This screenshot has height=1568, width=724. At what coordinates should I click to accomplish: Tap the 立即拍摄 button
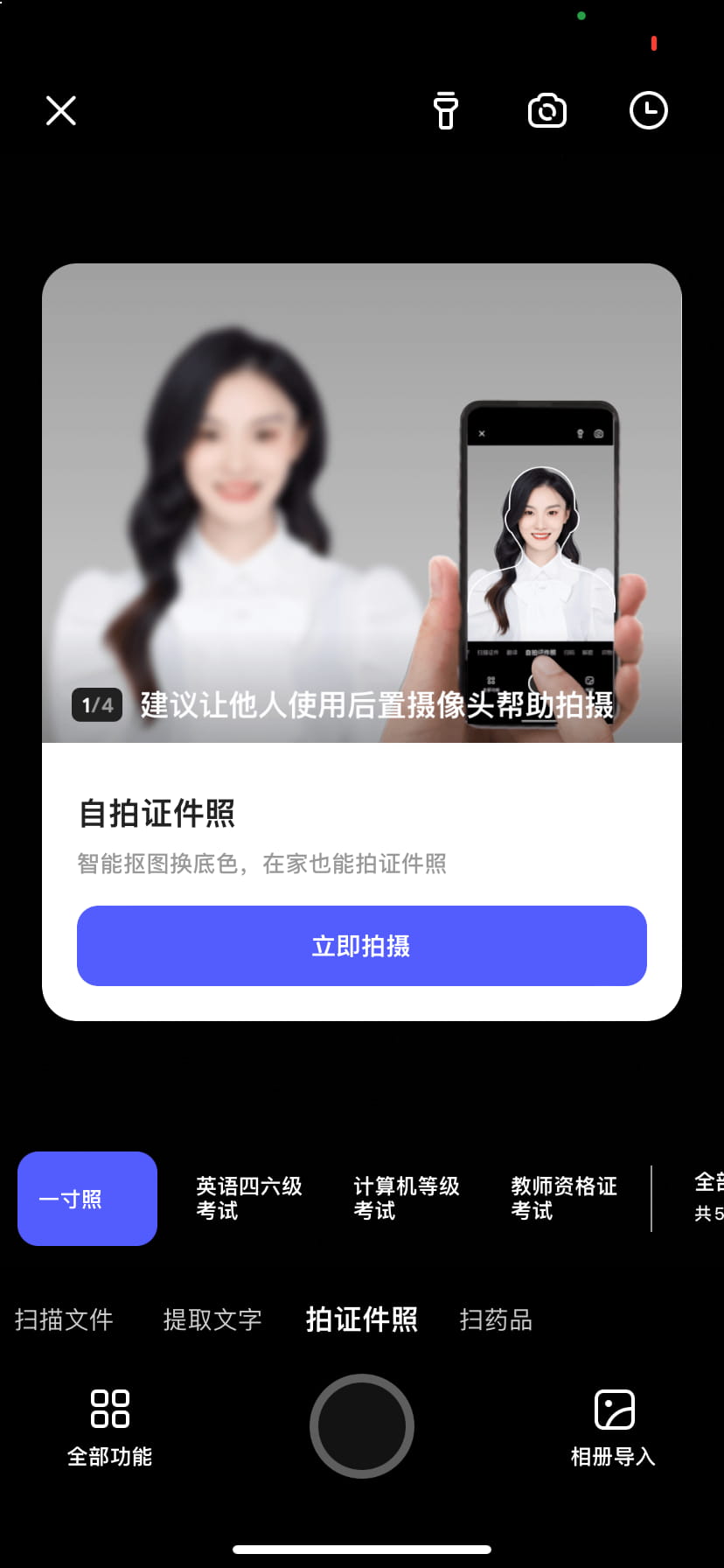[x=362, y=946]
